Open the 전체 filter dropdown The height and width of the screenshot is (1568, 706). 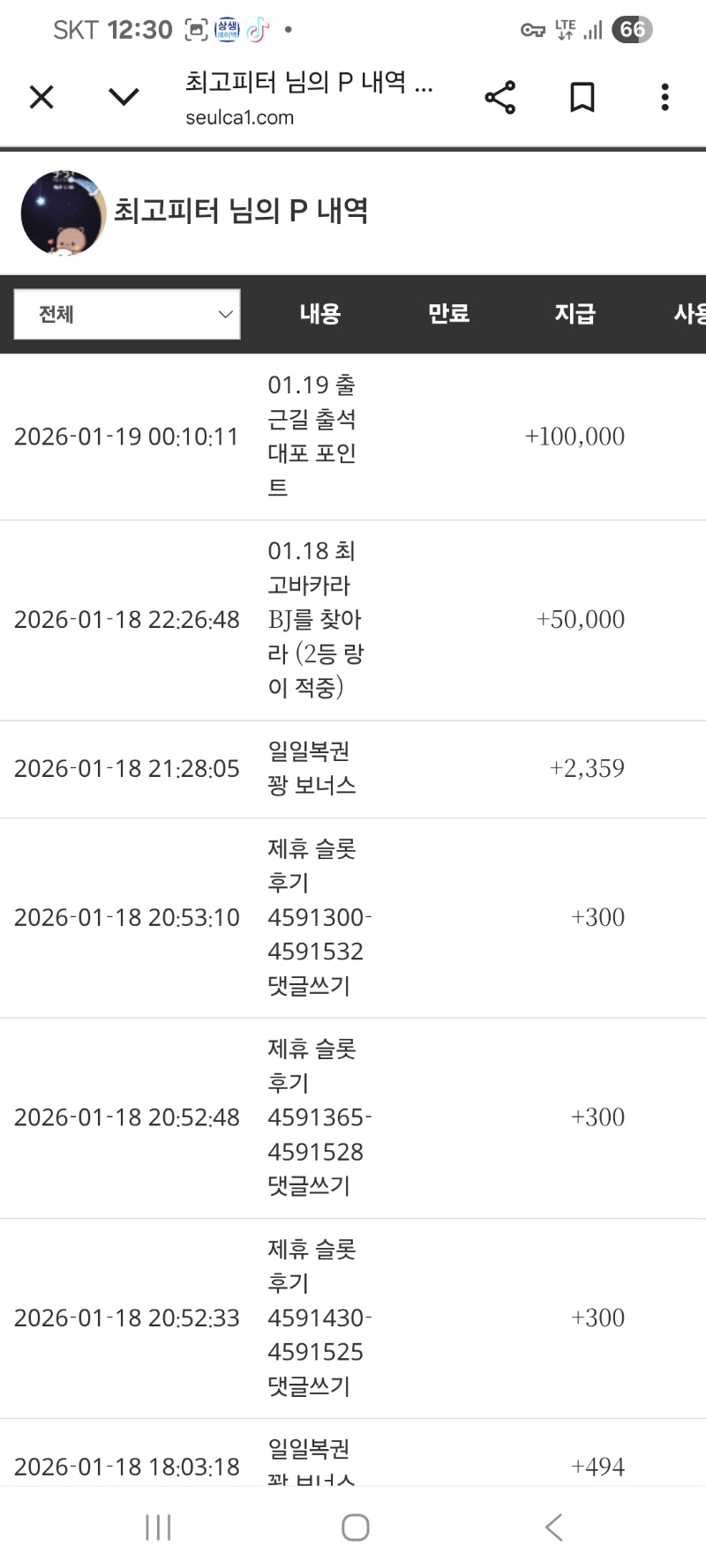(x=127, y=314)
